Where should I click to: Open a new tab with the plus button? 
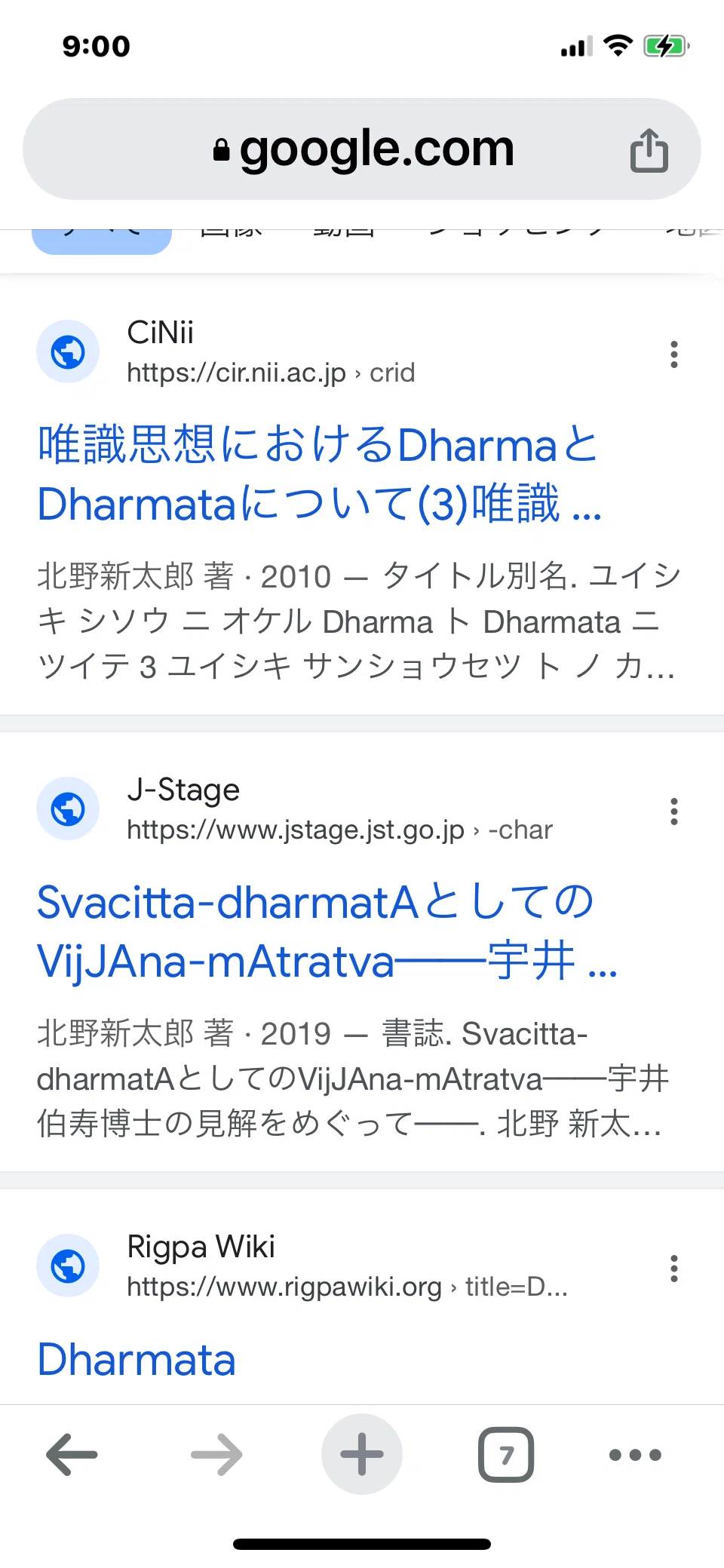pyautogui.click(x=362, y=1454)
